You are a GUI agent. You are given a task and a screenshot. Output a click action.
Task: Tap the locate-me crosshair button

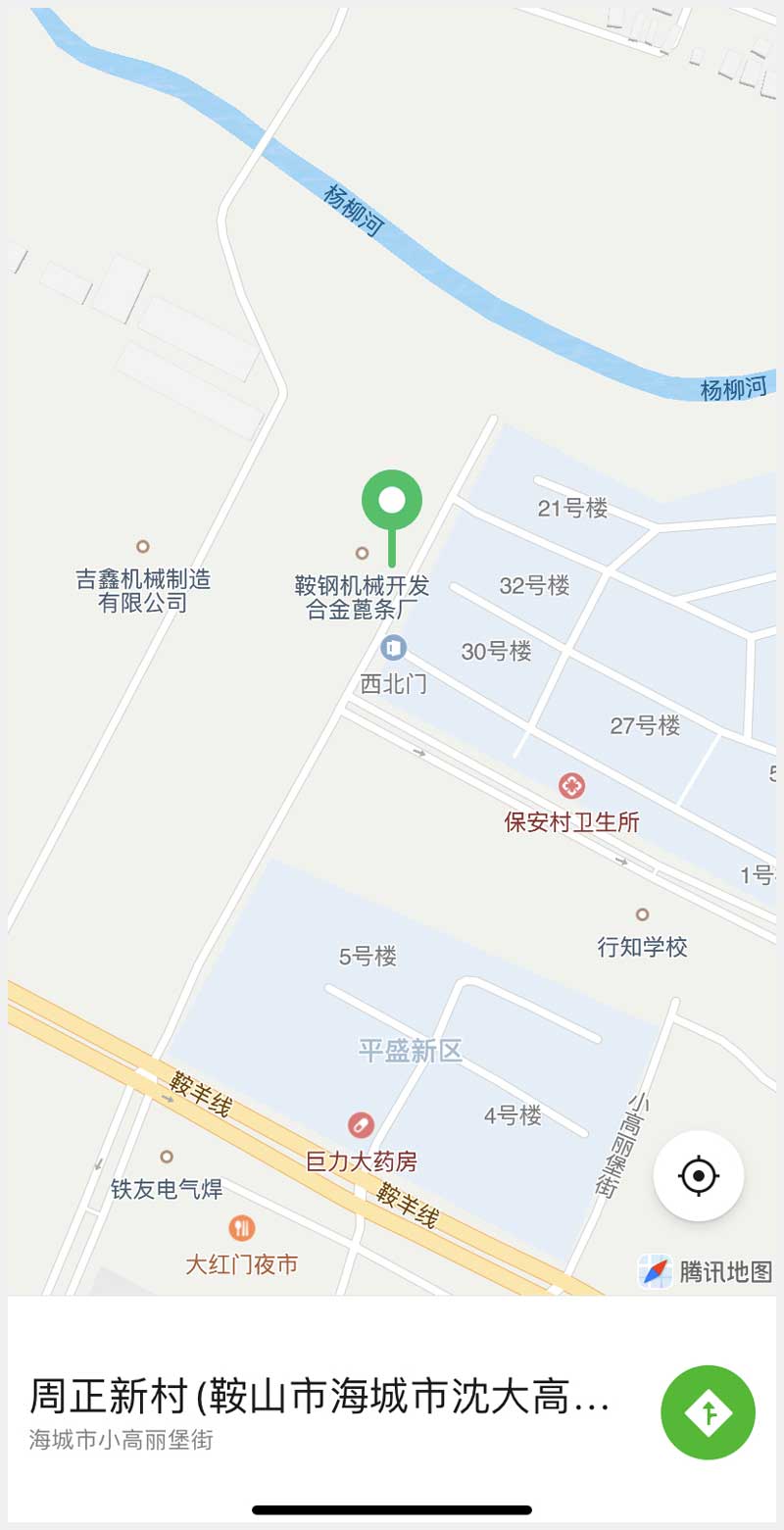click(699, 1175)
